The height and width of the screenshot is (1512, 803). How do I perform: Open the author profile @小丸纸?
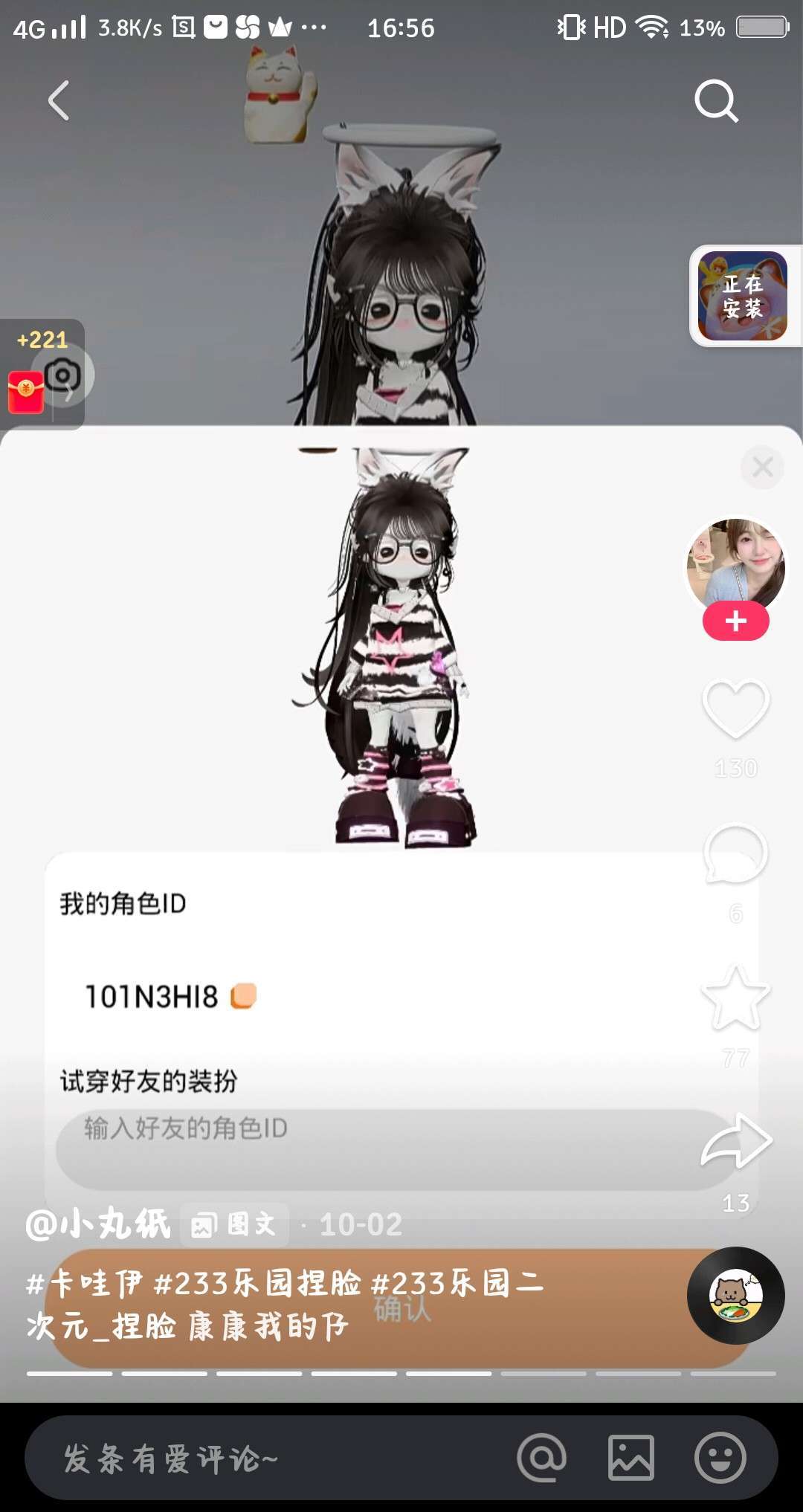[98, 1224]
